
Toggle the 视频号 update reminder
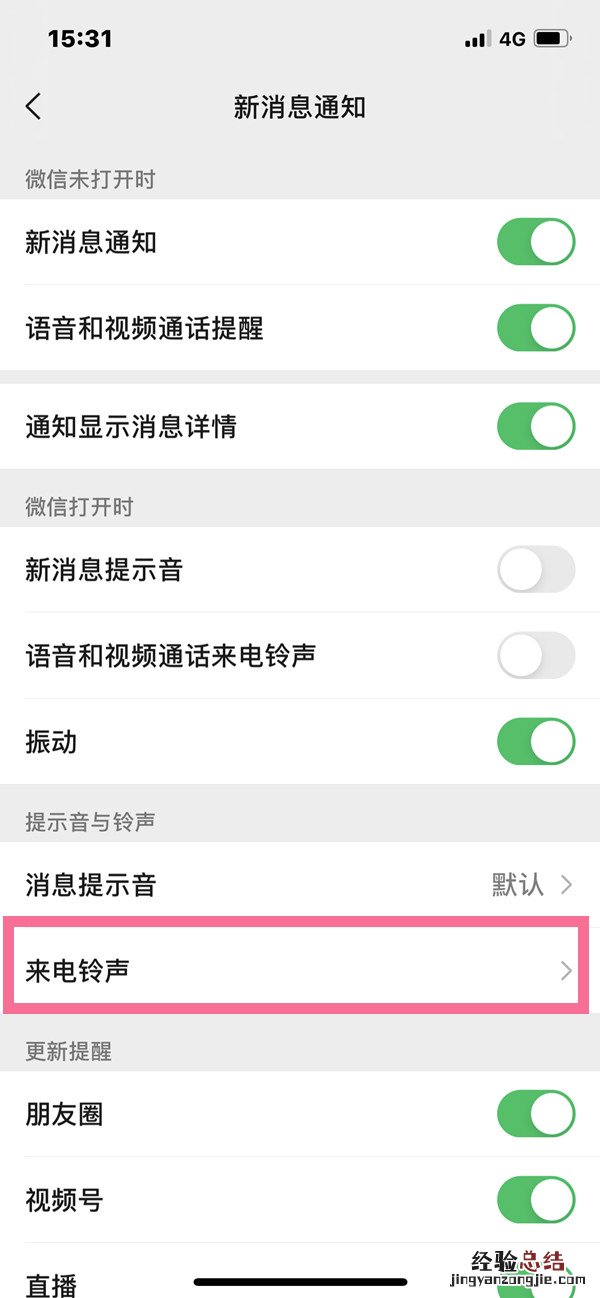coord(536,1200)
